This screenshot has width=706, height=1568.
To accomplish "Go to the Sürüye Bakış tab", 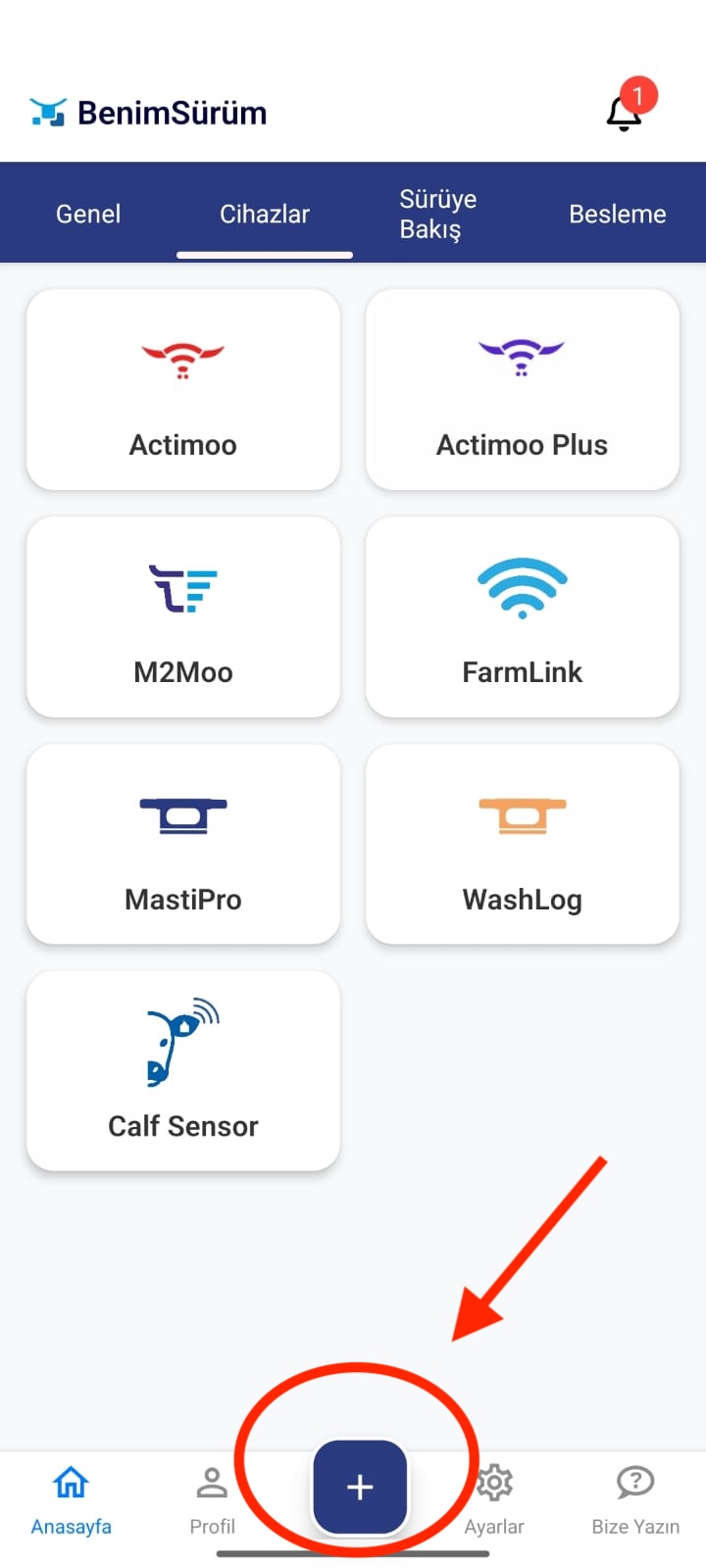I will [x=437, y=214].
